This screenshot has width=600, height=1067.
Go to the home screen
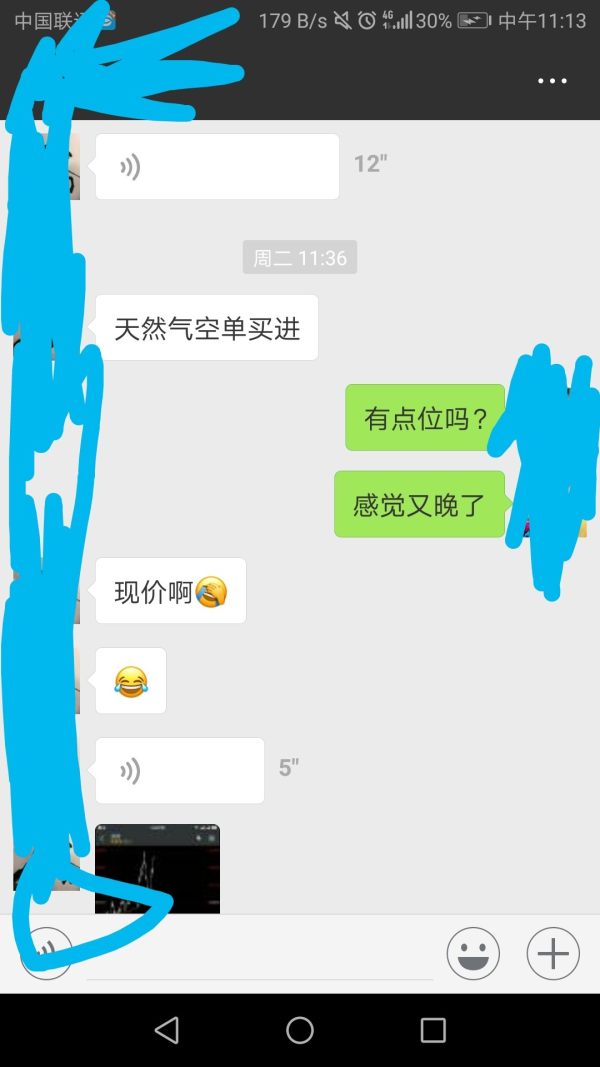[x=300, y=1030]
